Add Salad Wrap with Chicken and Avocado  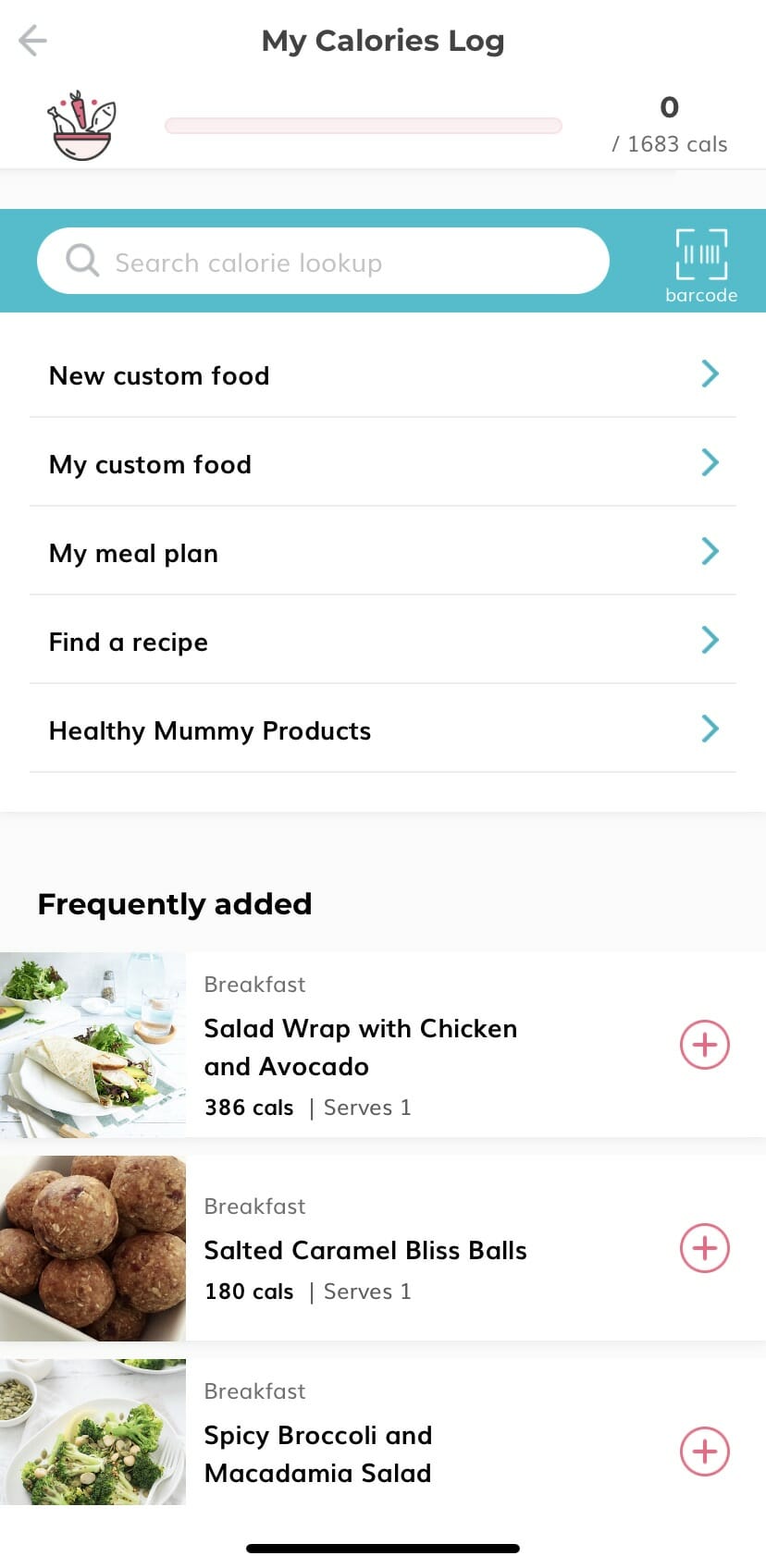[705, 1045]
